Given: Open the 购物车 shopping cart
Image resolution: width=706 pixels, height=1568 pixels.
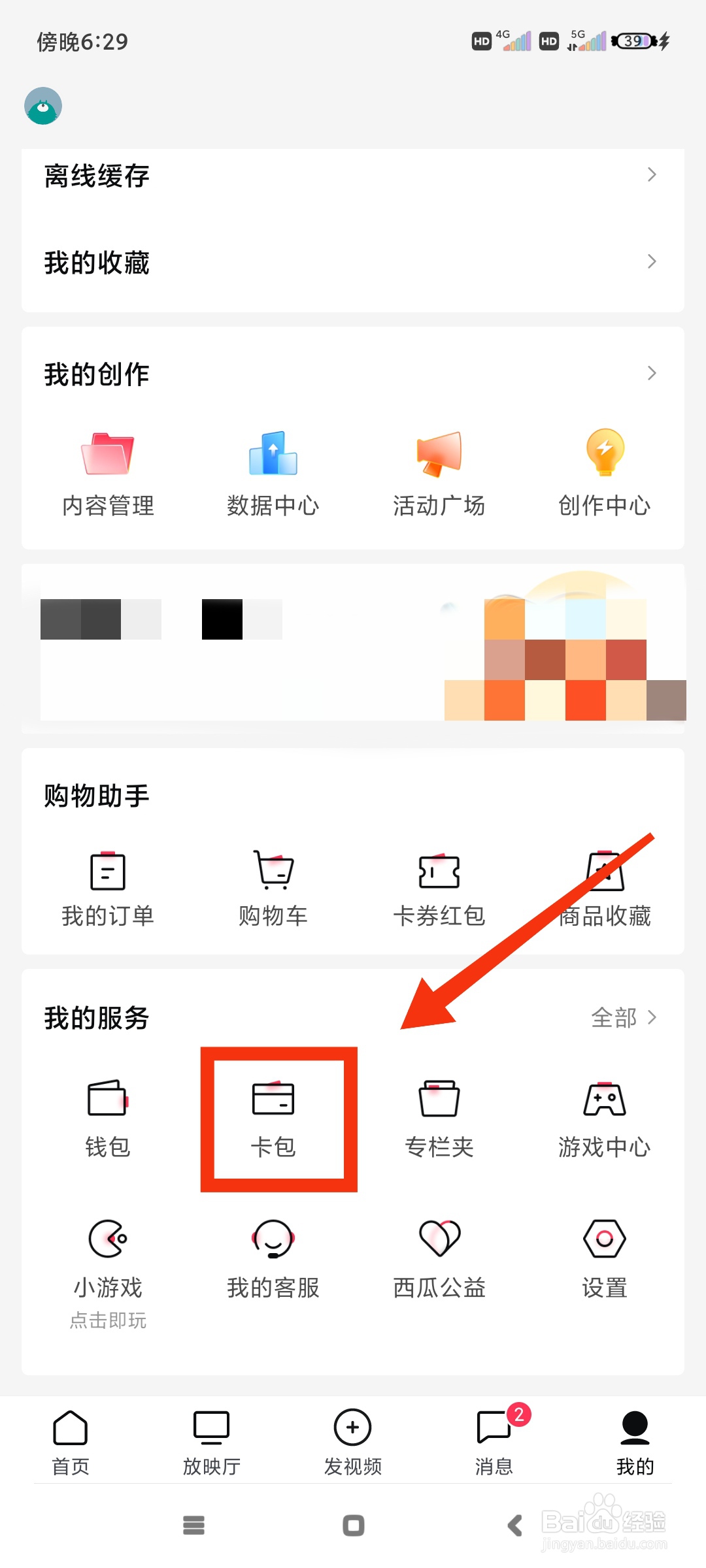Looking at the screenshot, I should click(273, 889).
